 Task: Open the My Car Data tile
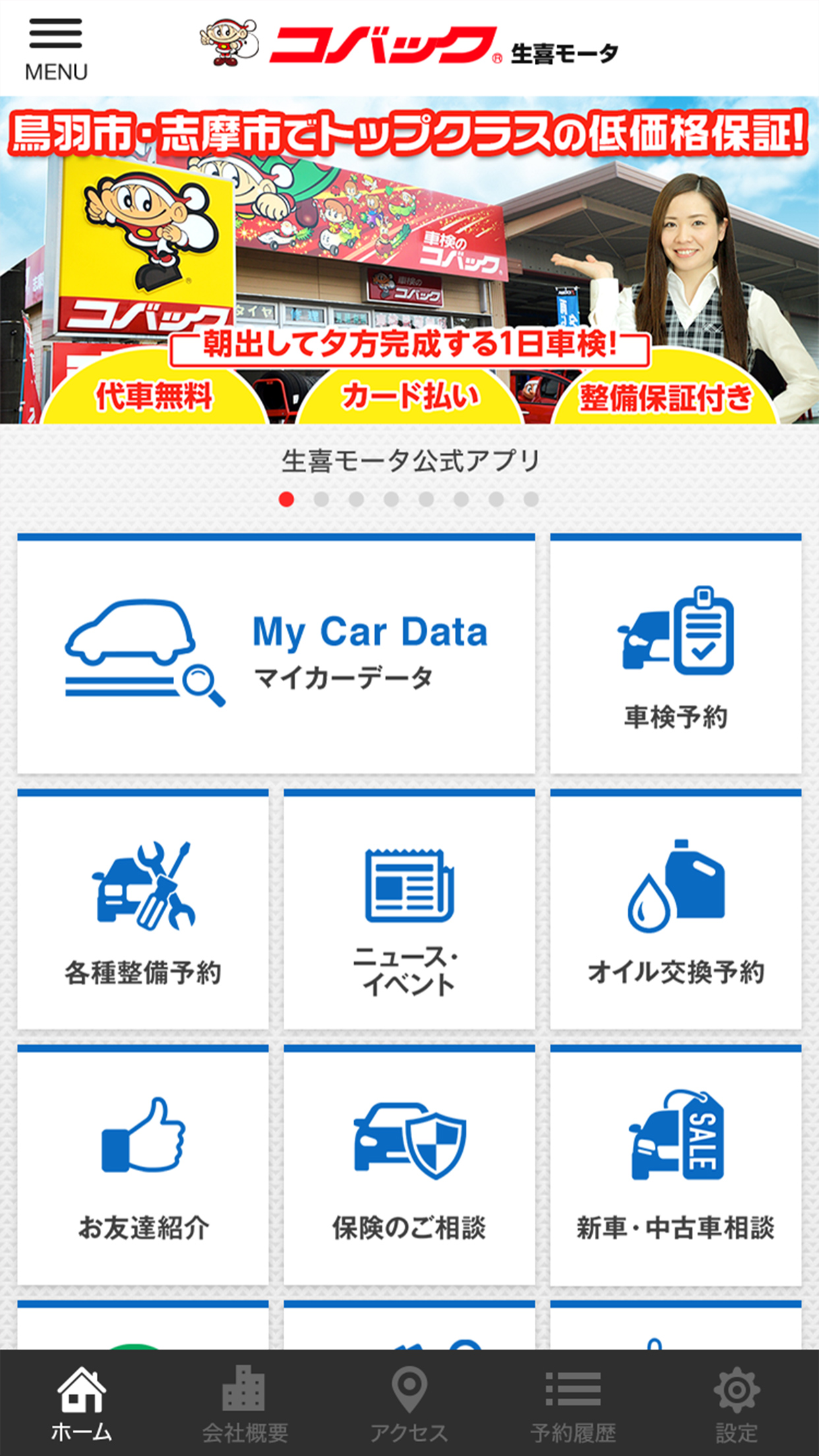click(276, 653)
